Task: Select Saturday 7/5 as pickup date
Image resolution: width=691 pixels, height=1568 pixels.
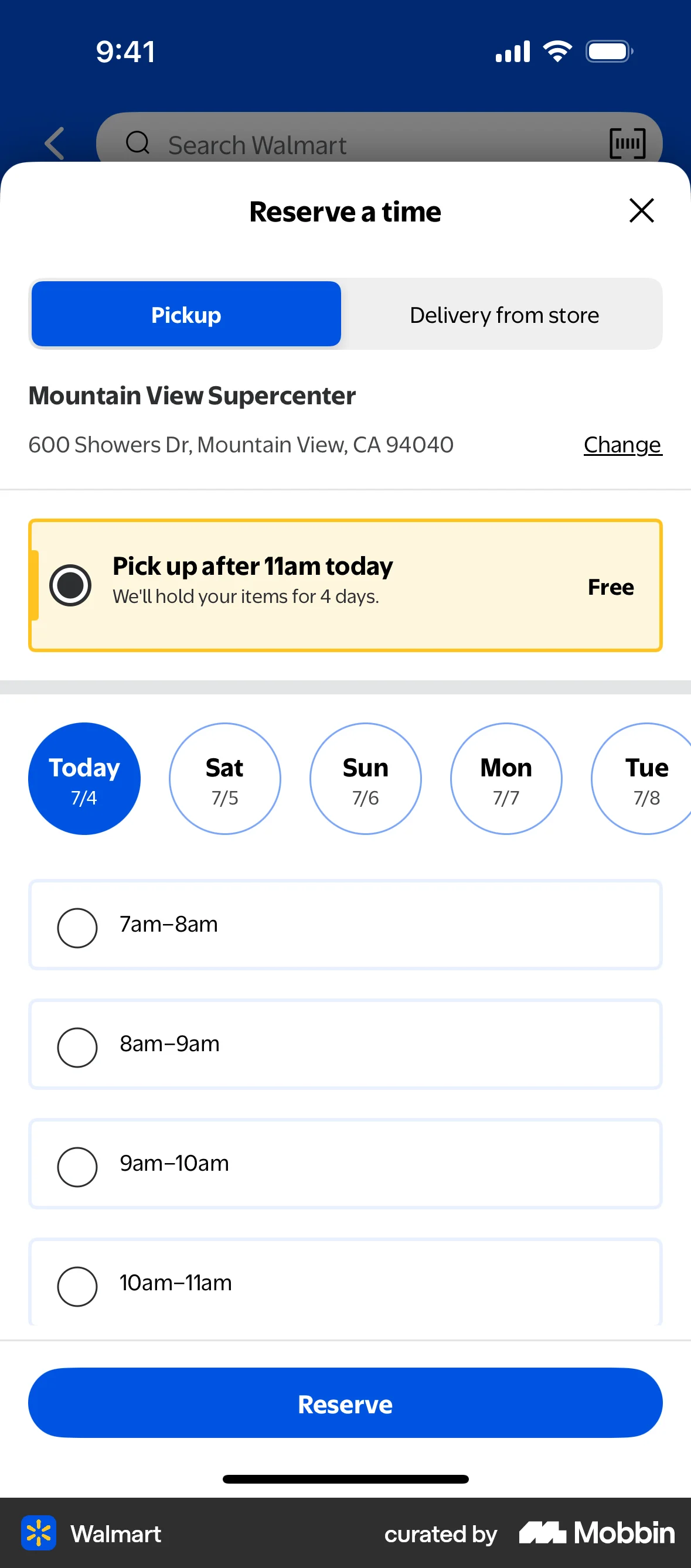Action: [224, 779]
